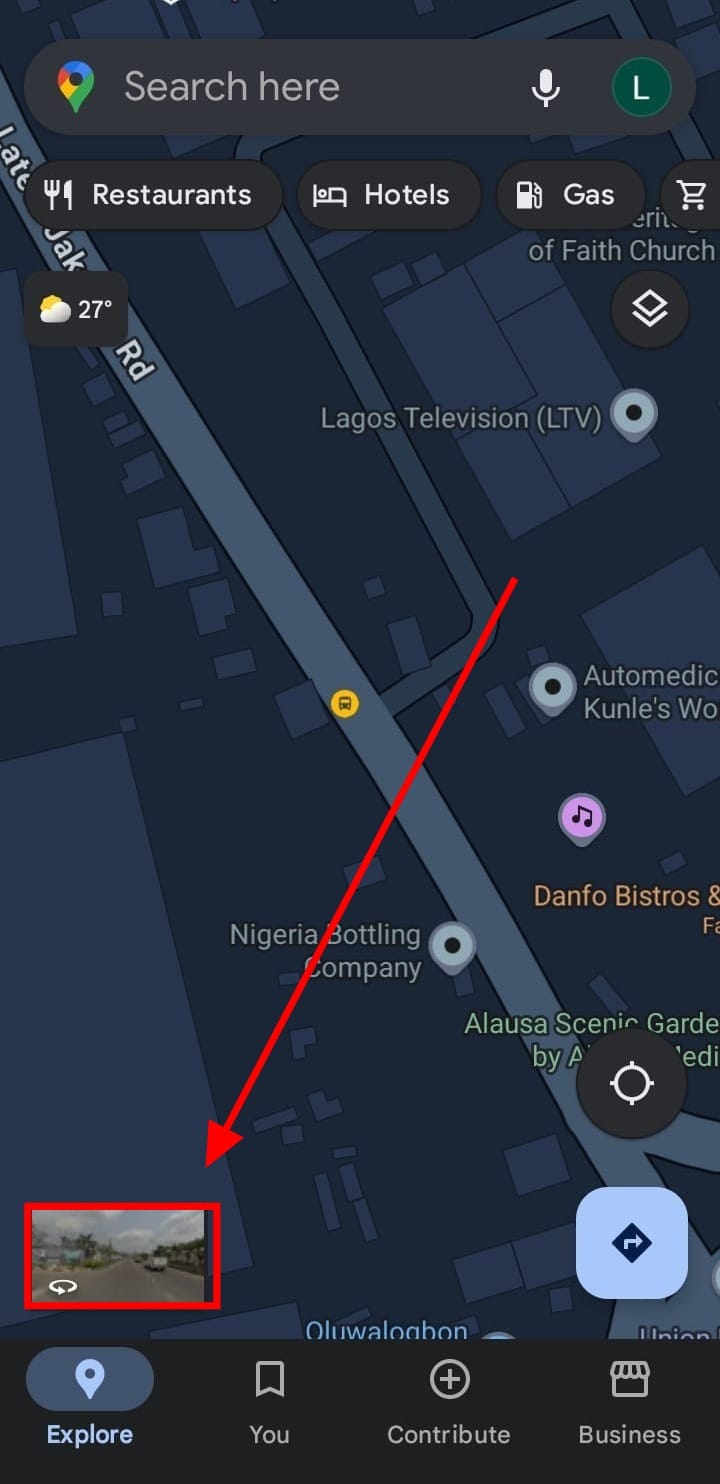Viewport: 720px width, 1484px height.
Task: Filter map by Restaurants chip
Action: (x=153, y=195)
